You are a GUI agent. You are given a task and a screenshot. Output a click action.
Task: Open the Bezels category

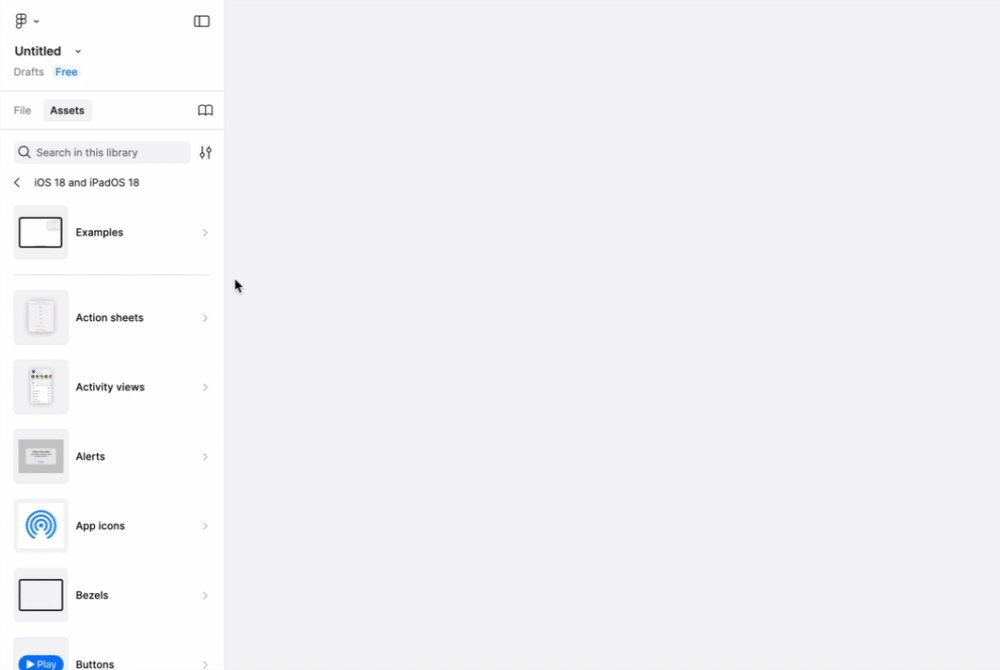point(110,595)
